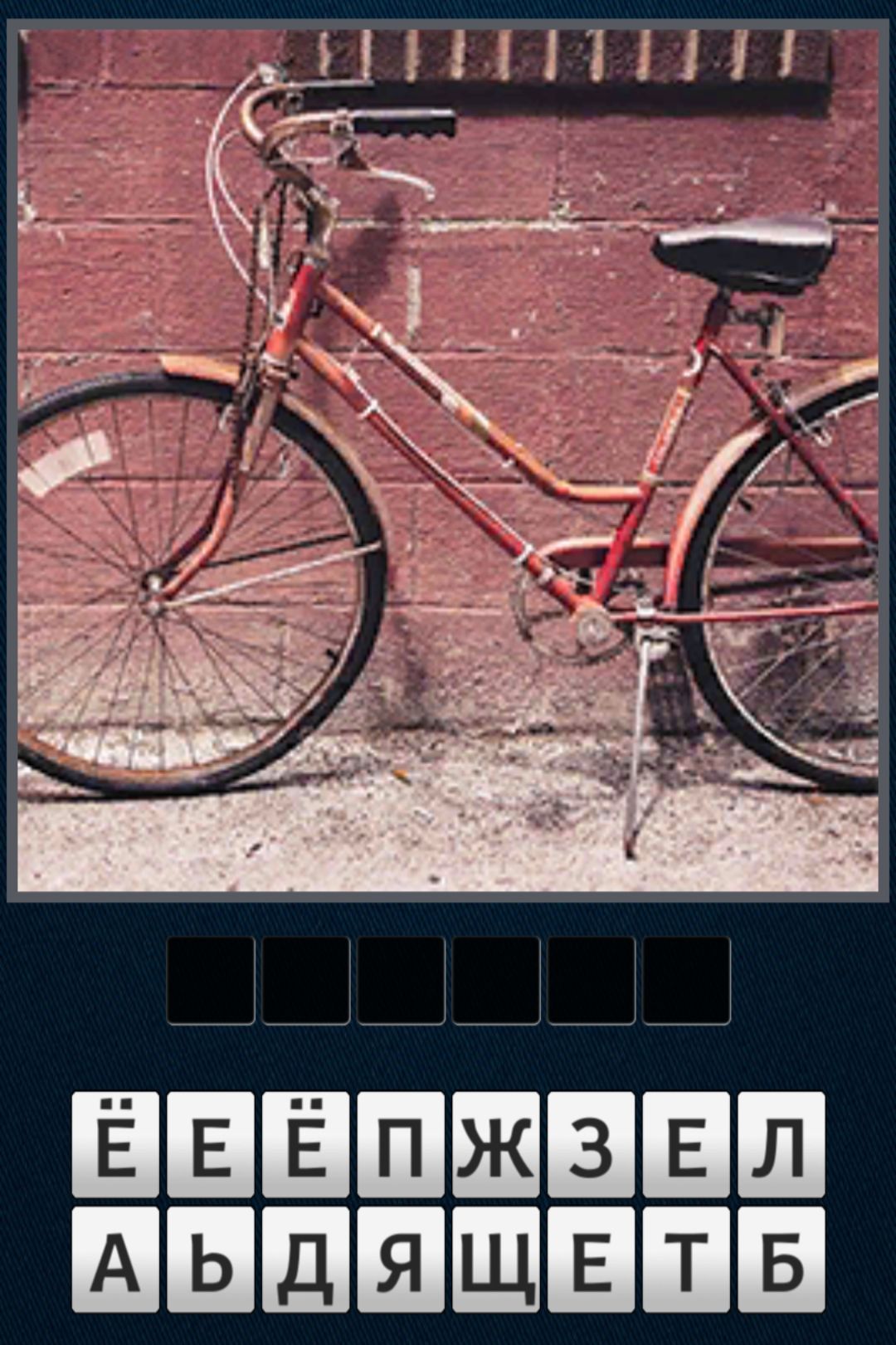Tap the letter Щ tile
Image resolution: width=896 pixels, height=1345 pixels.
[496, 1259]
